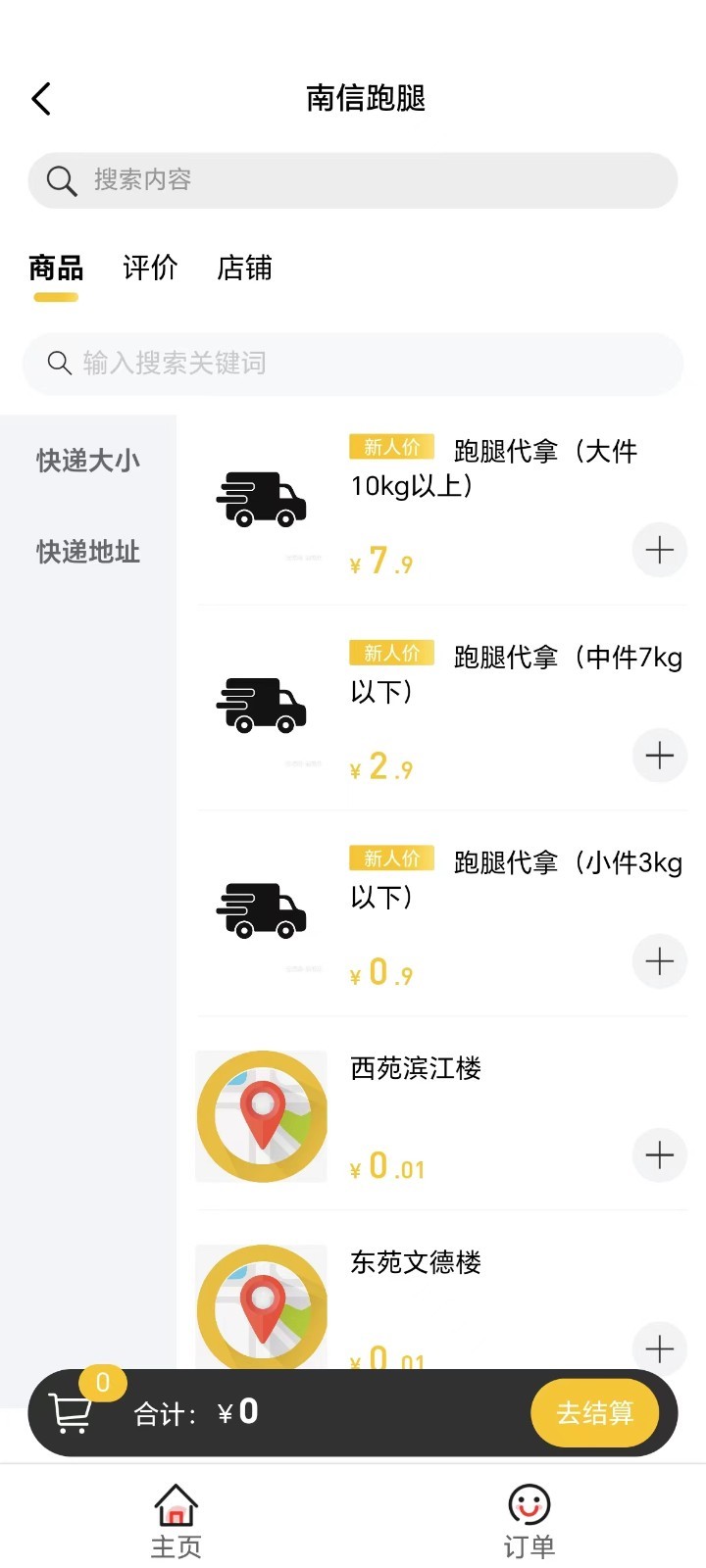Image resolution: width=706 pixels, height=1568 pixels.
Task: Select the 商品 tab
Action: (x=55, y=269)
